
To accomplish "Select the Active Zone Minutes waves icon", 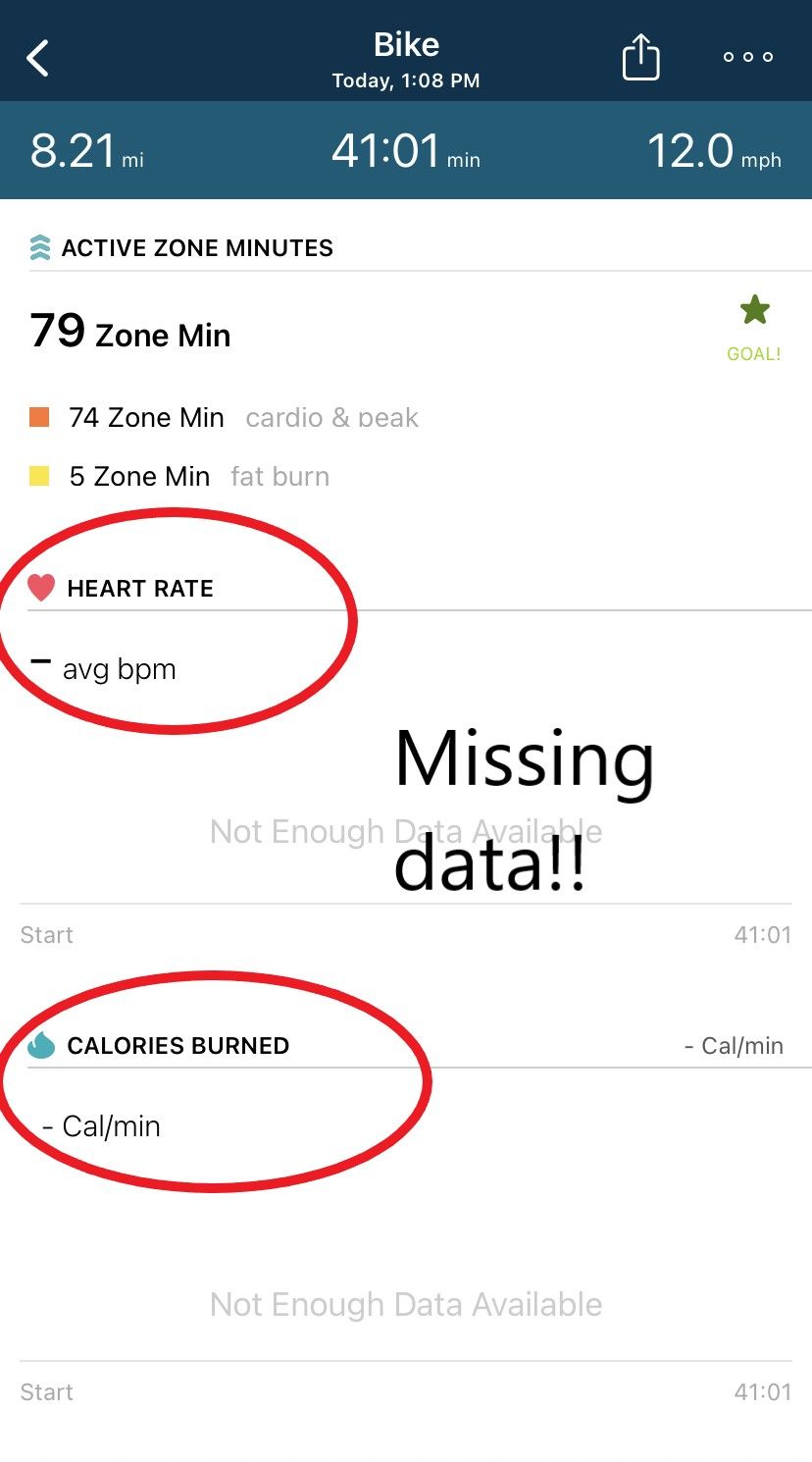I will [x=37, y=247].
